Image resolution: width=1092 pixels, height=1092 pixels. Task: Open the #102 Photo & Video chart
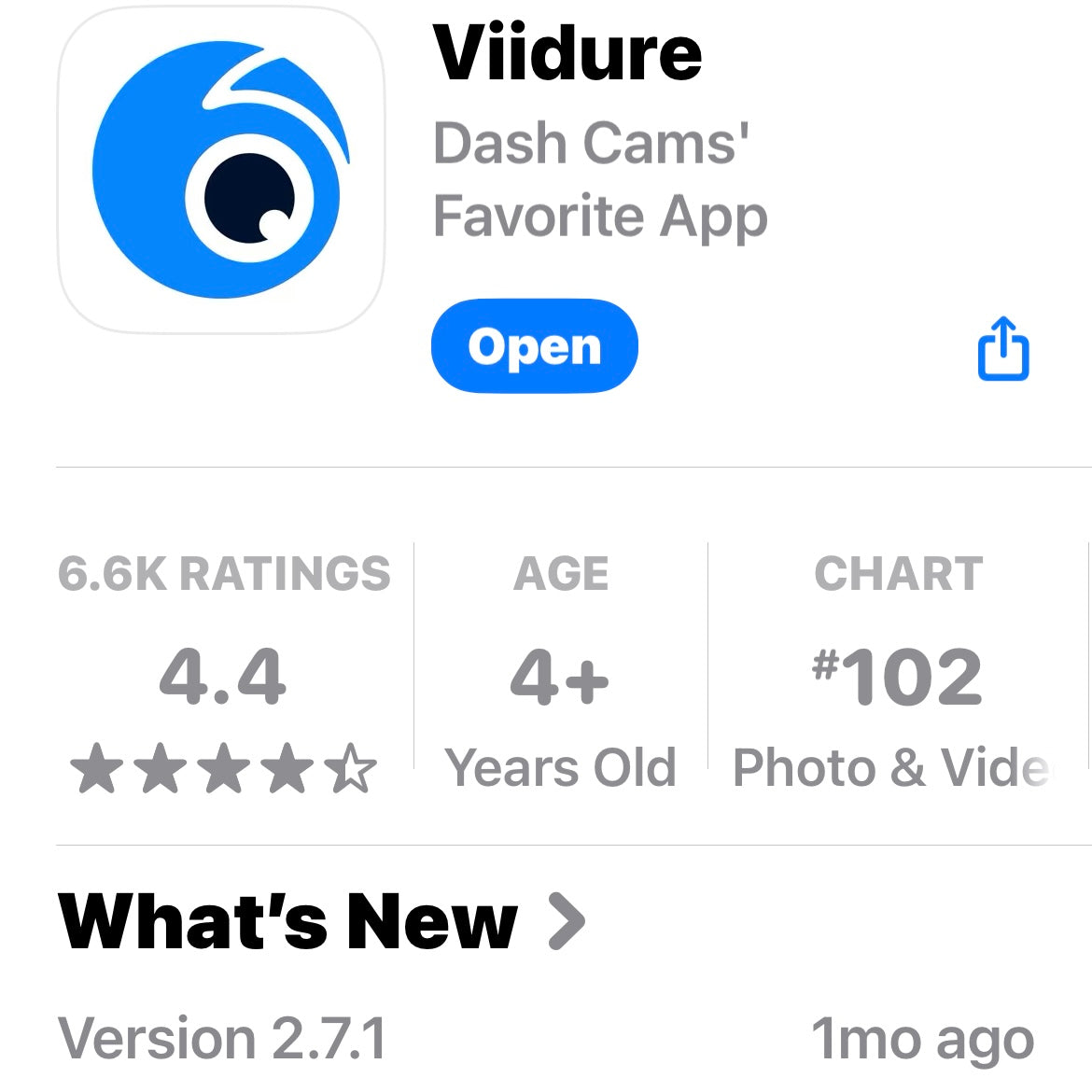896,672
